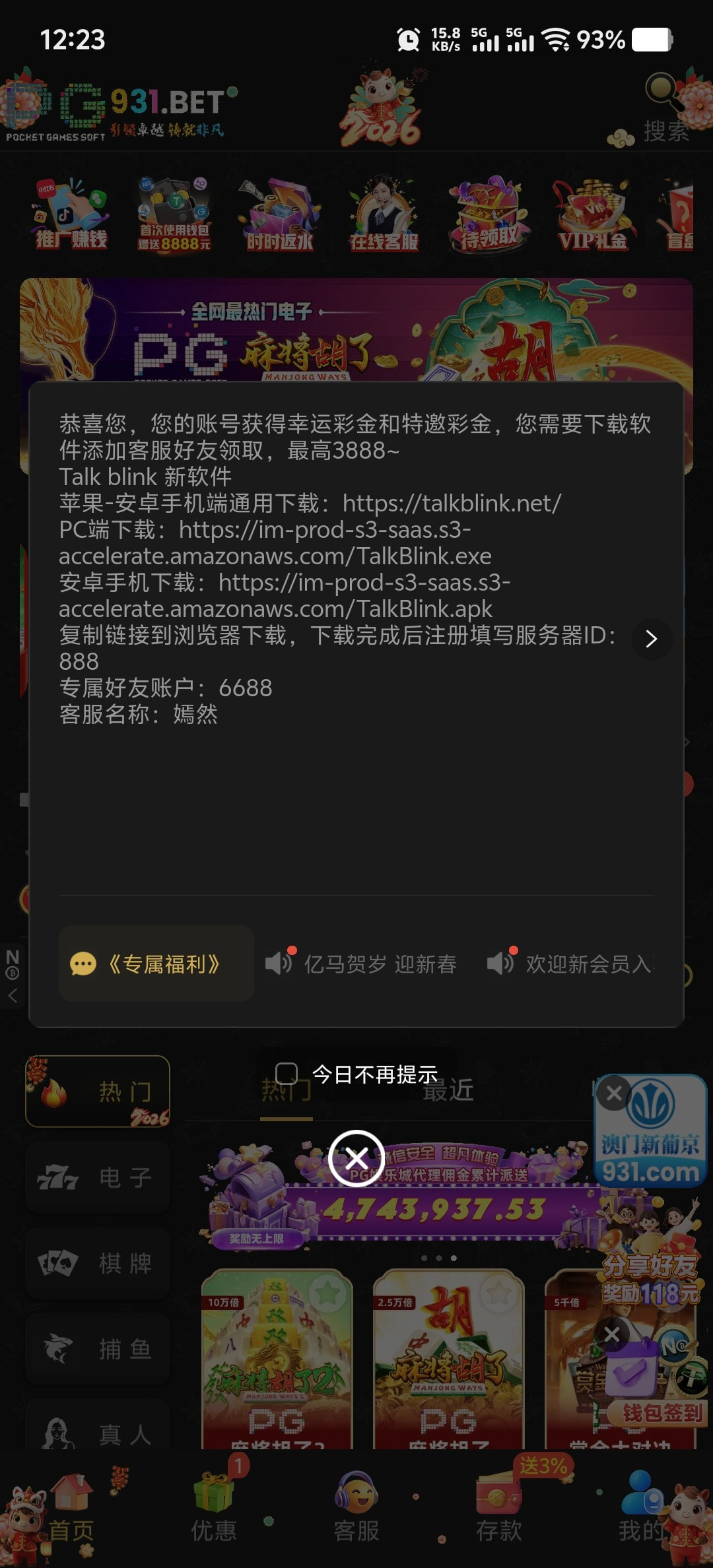Open the 欢迎新会员入 announcement tab
This screenshot has height=1568, width=713.
coord(572,964)
